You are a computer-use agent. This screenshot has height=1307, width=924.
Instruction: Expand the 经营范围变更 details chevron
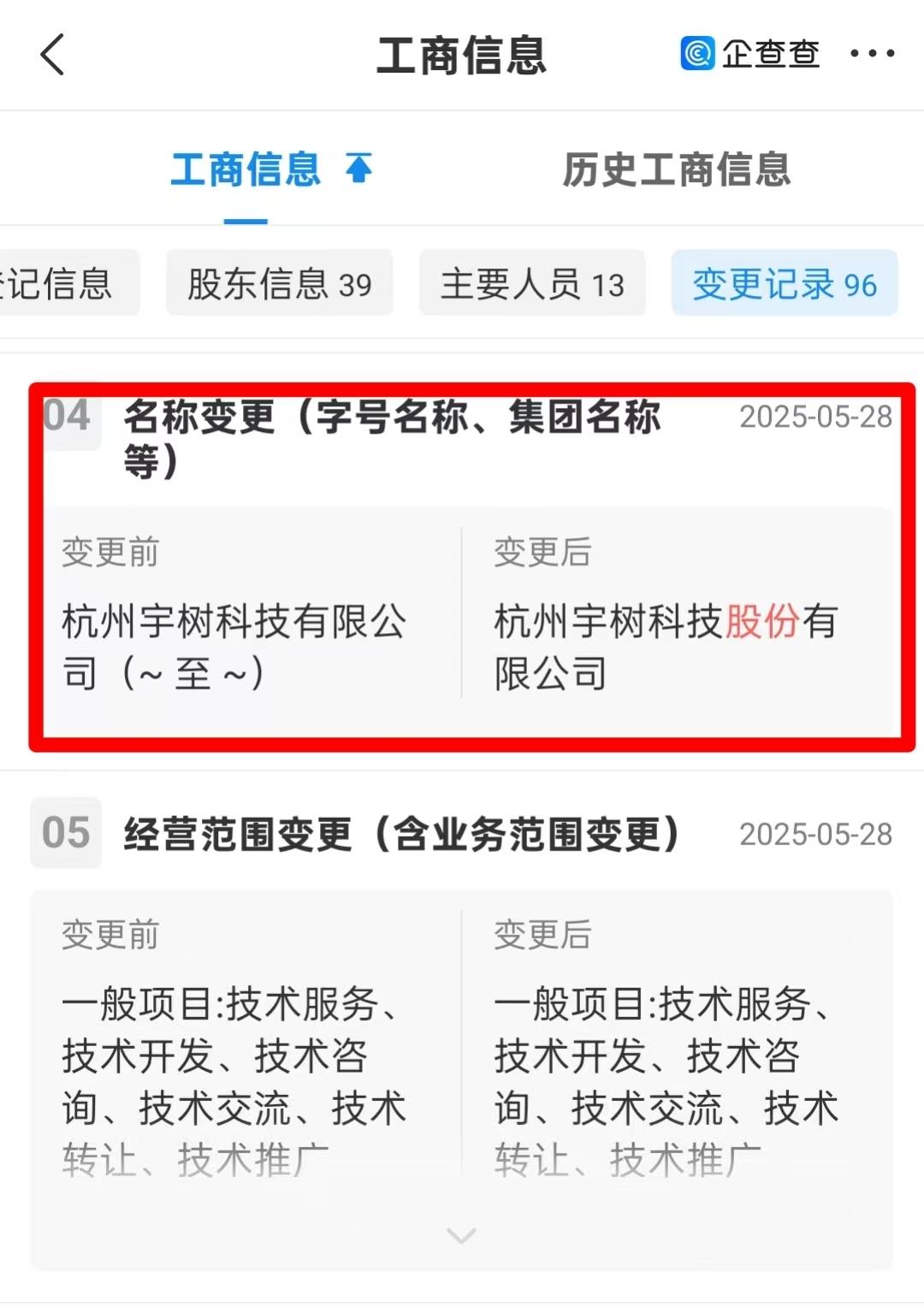click(x=461, y=1235)
